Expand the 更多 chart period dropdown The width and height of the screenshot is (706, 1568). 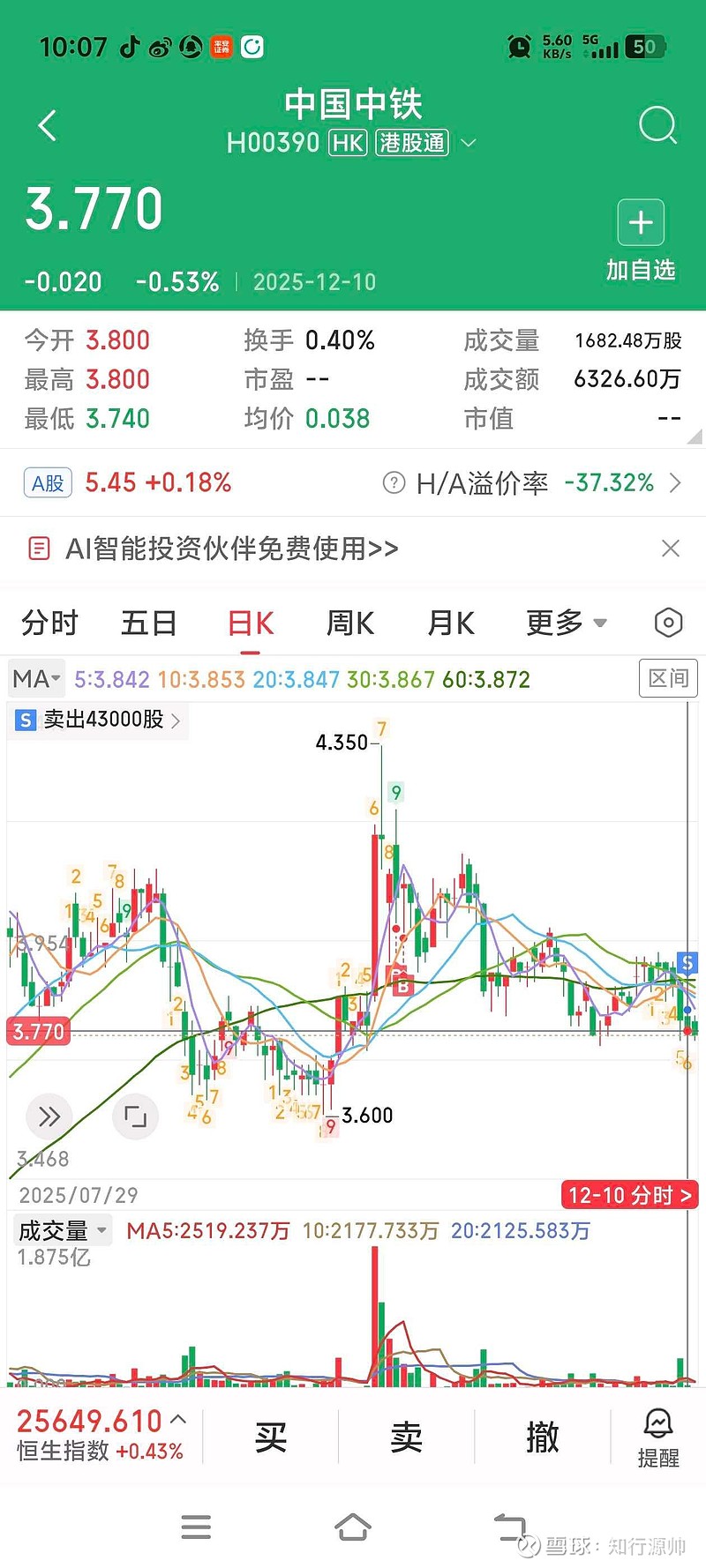(x=566, y=623)
